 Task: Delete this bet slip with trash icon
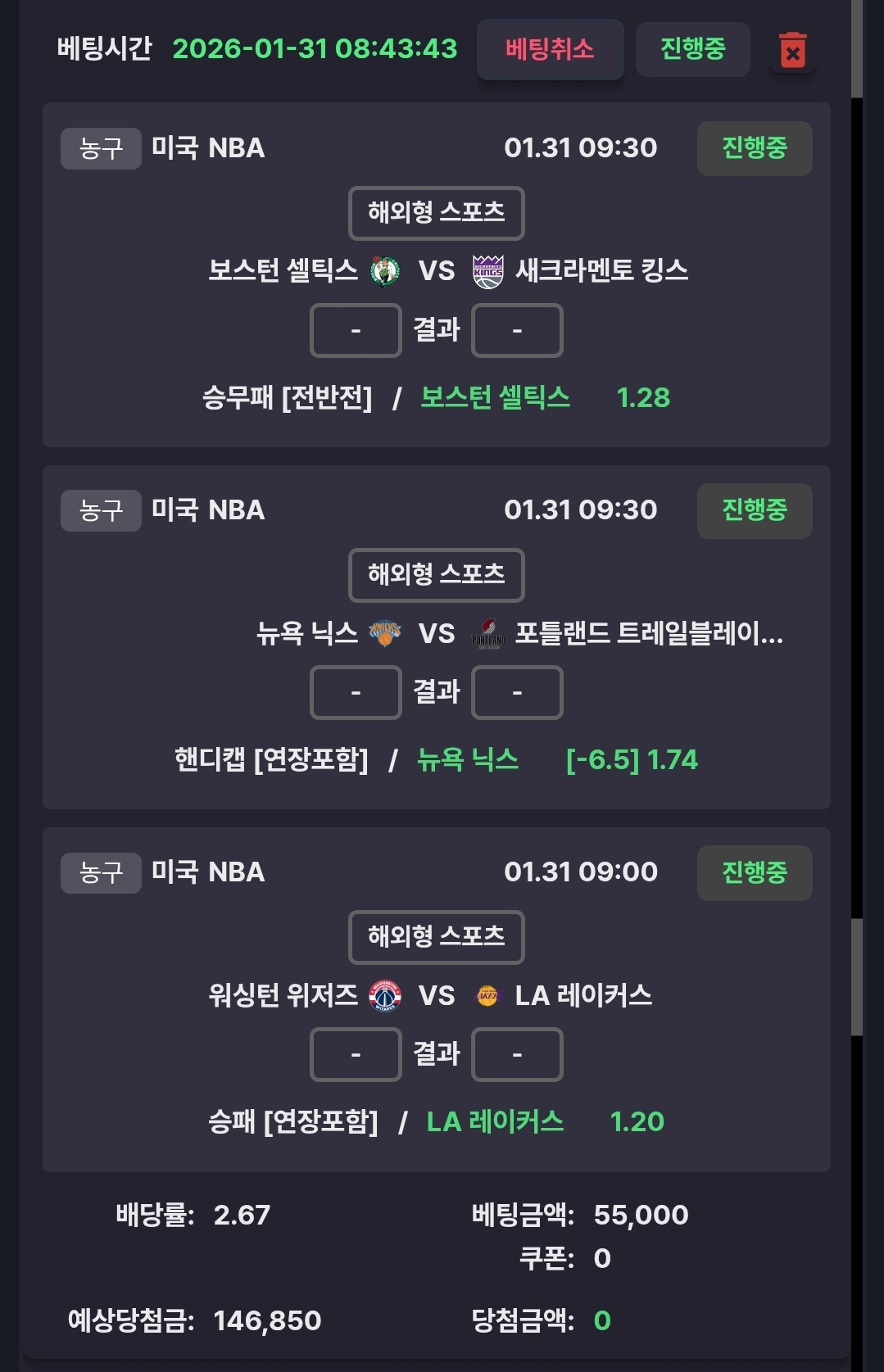click(792, 50)
